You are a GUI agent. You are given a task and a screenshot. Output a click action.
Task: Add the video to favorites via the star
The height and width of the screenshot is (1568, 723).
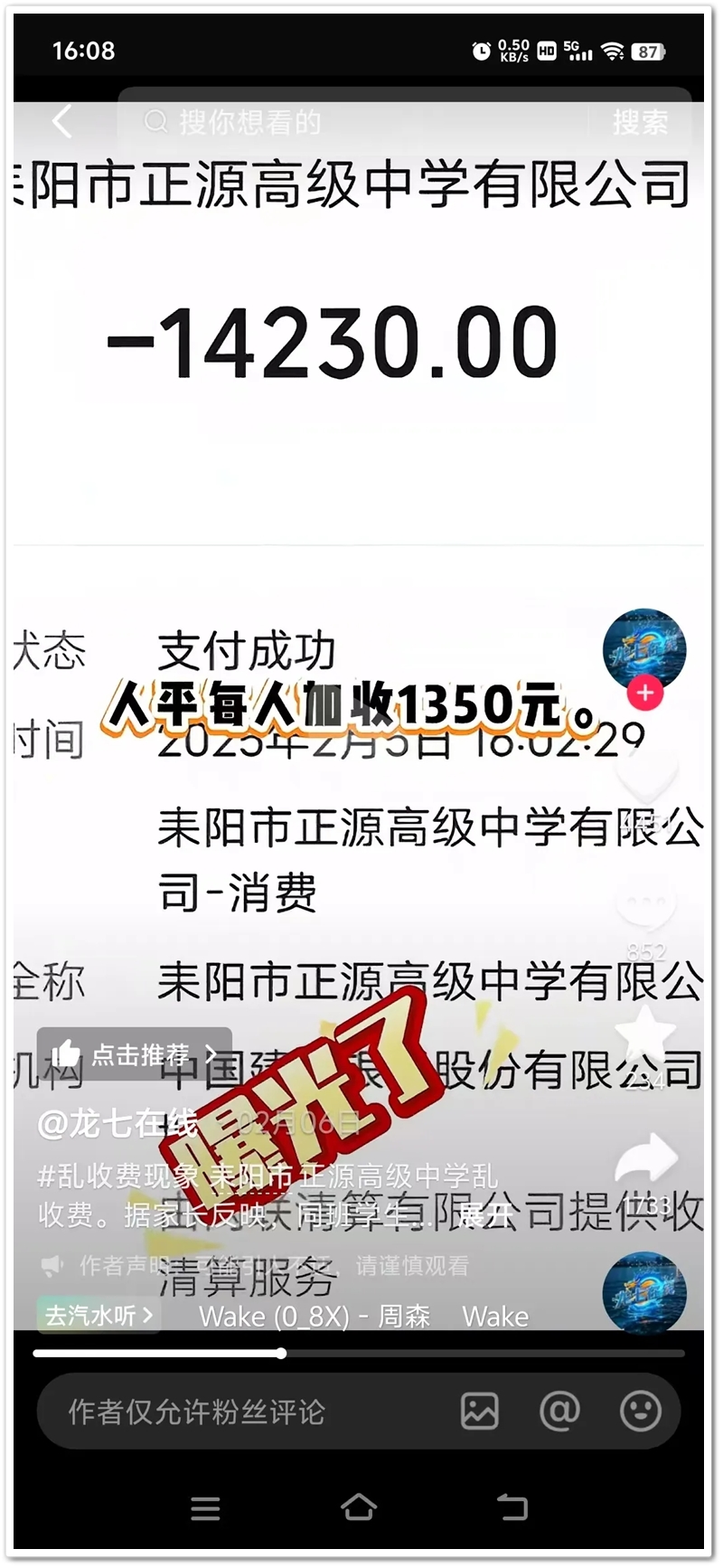(645, 1033)
